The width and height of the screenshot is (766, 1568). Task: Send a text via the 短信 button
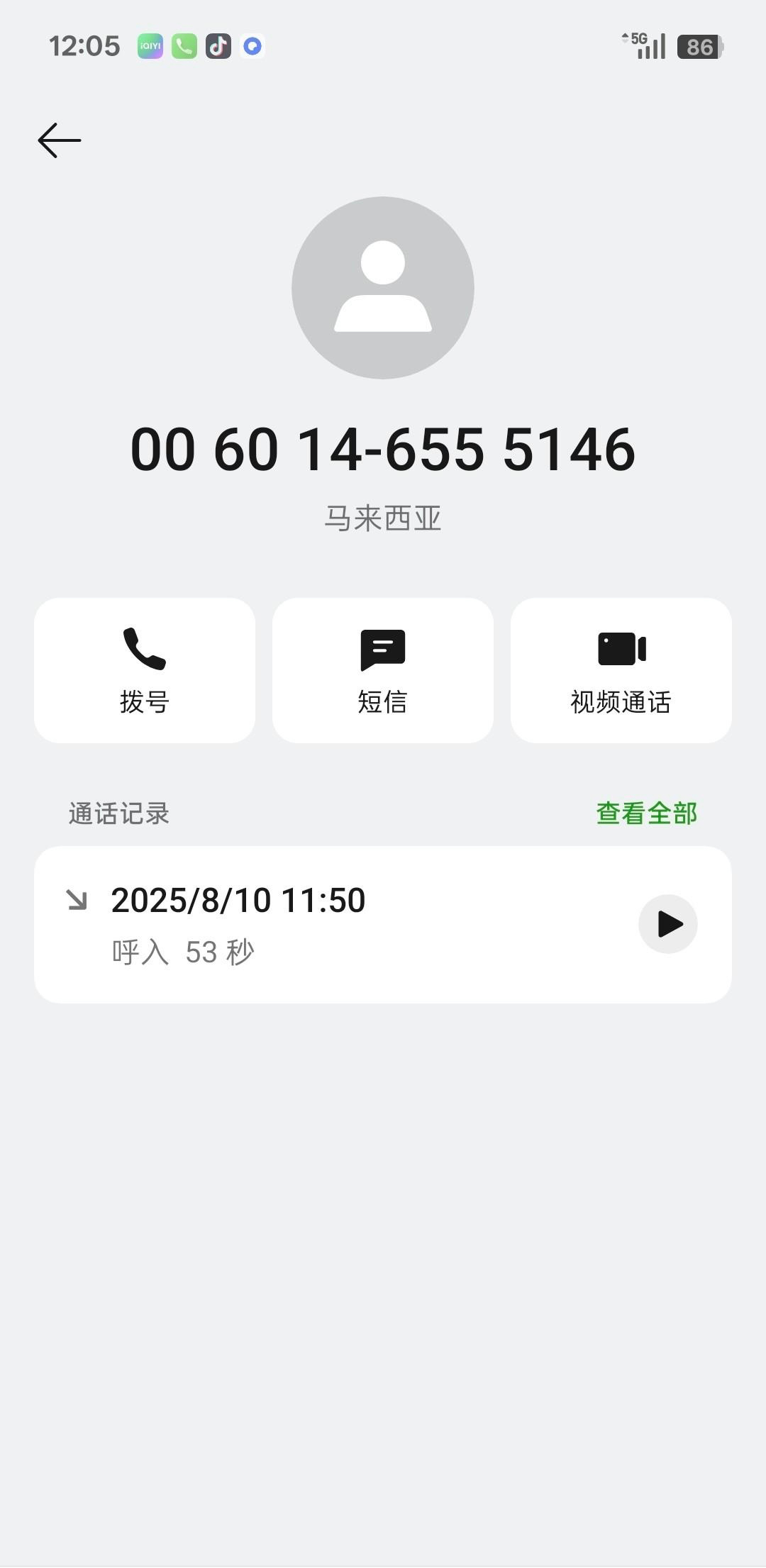coord(383,670)
